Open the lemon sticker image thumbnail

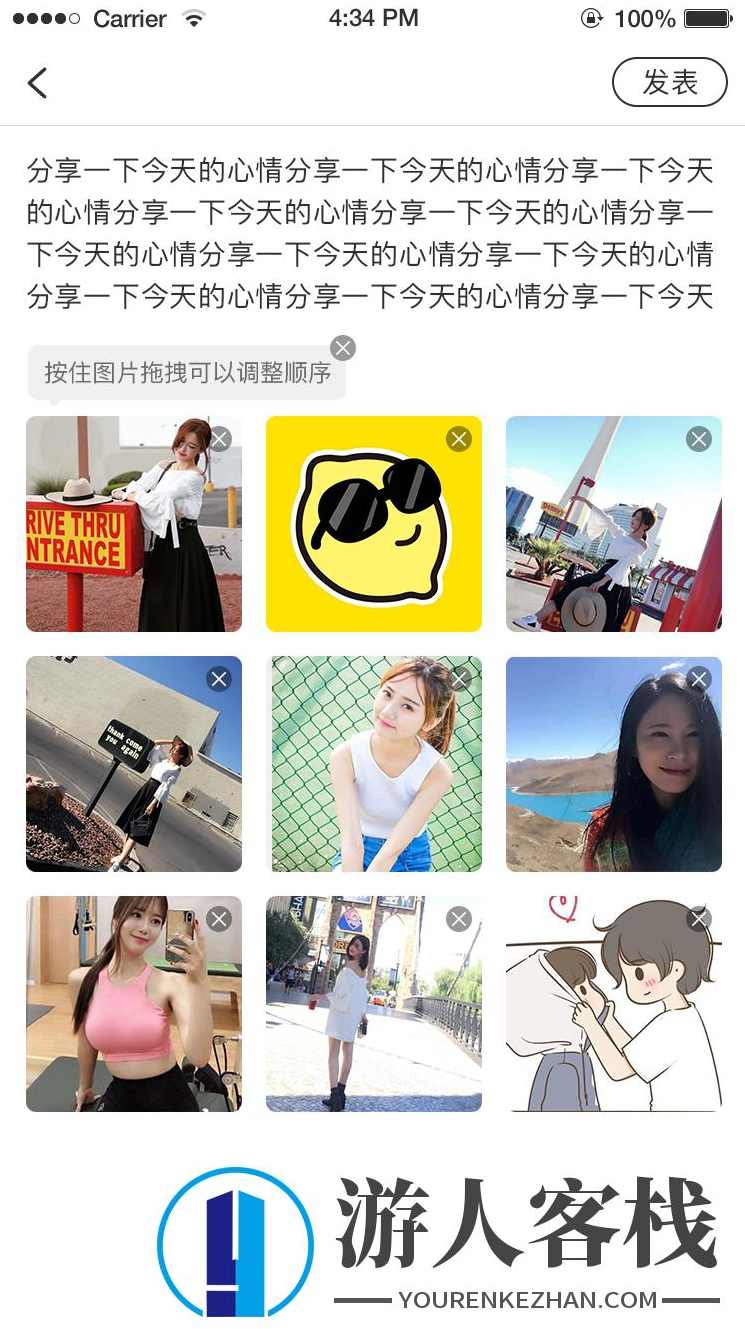374,525
